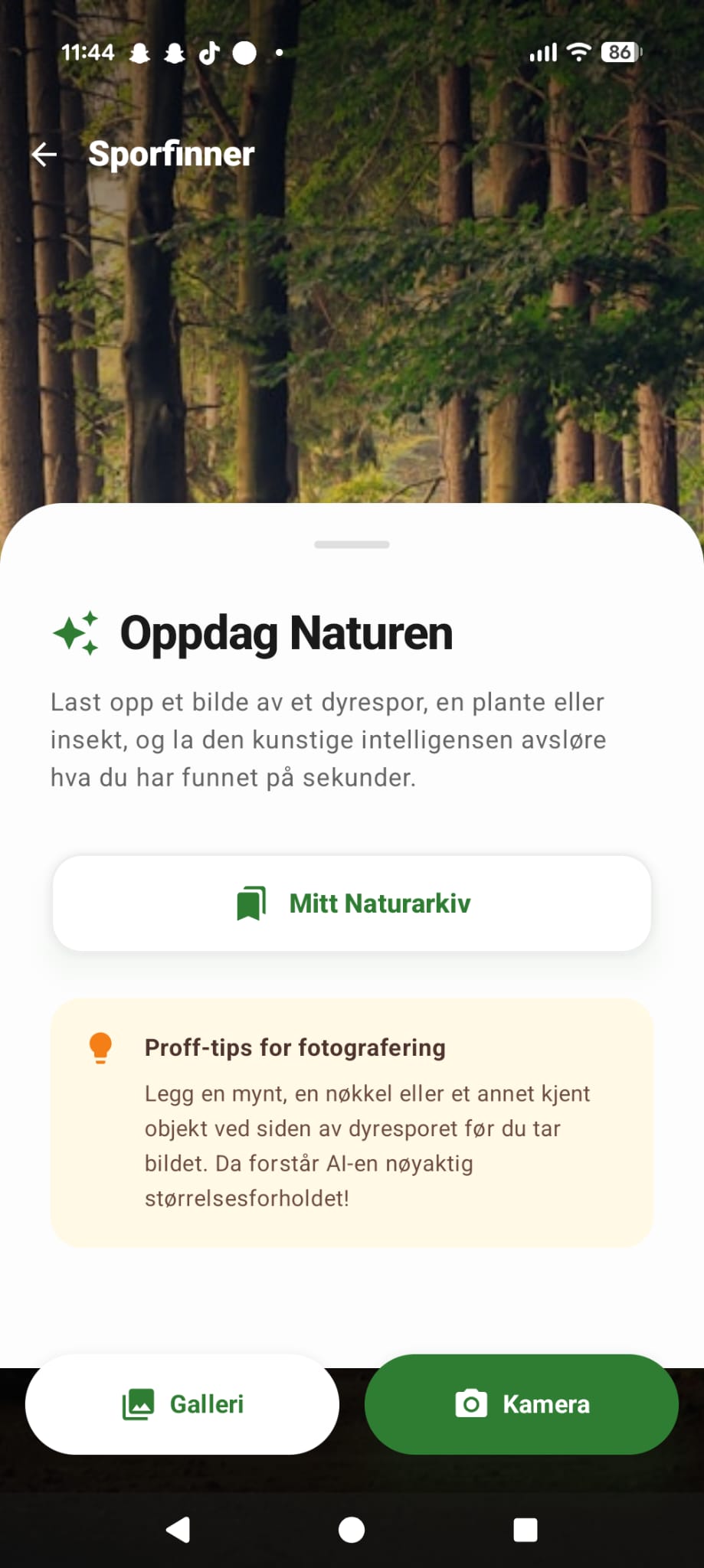The width and height of the screenshot is (704, 1568).
Task: Select the lightbulb icon in the tip box
Action: pyautogui.click(x=102, y=1047)
